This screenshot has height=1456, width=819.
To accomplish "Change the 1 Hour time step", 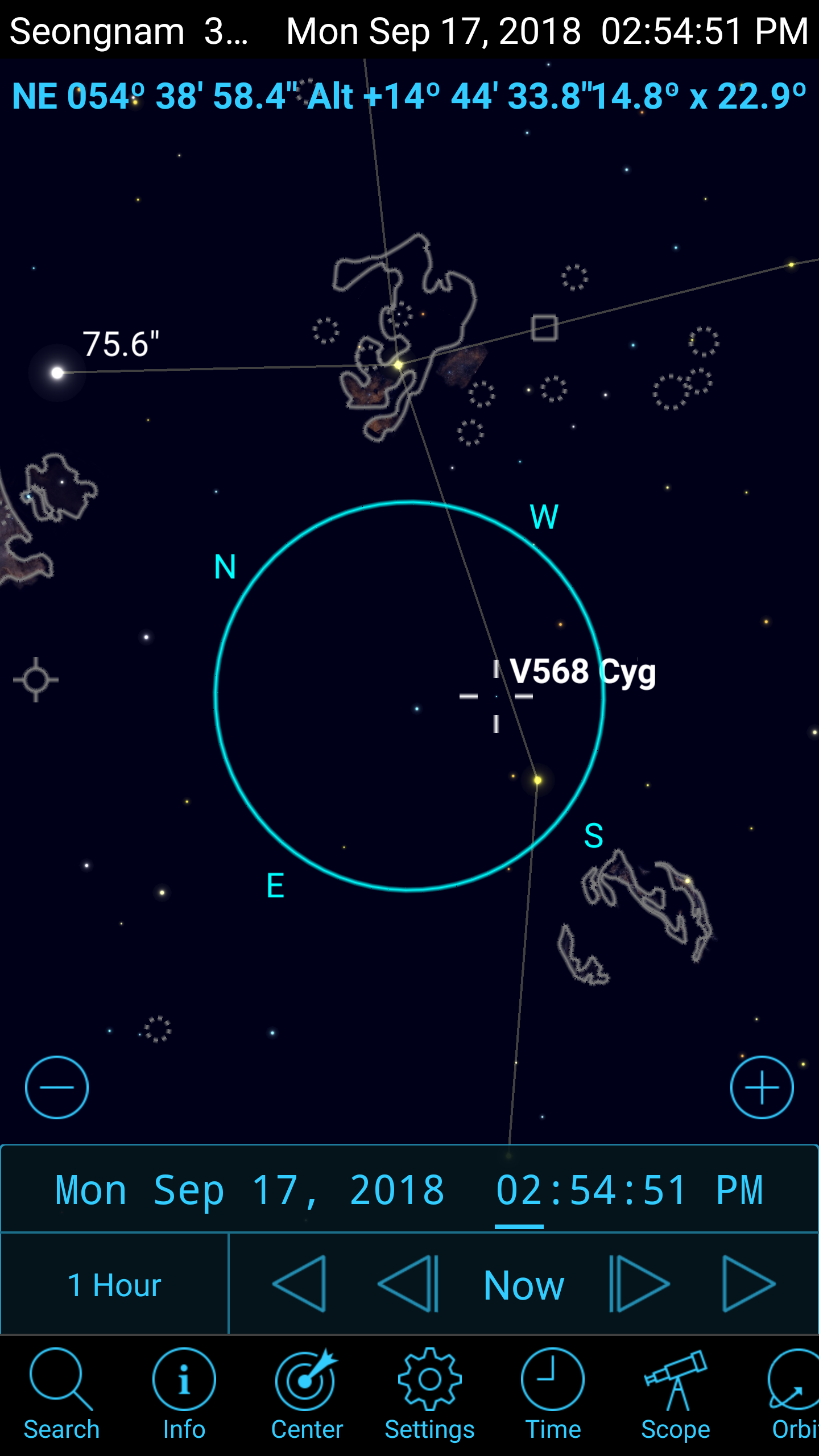I will point(114,1285).
